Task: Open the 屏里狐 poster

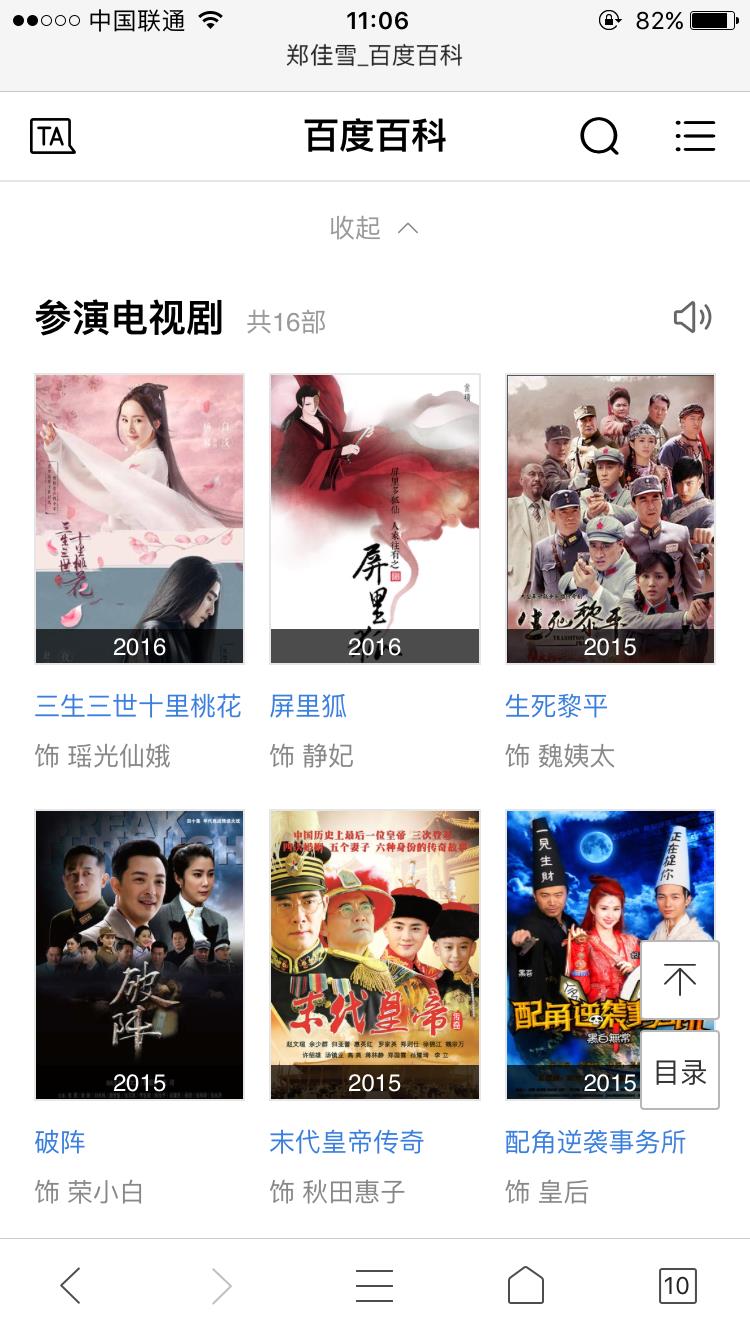Action: (374, 518)
